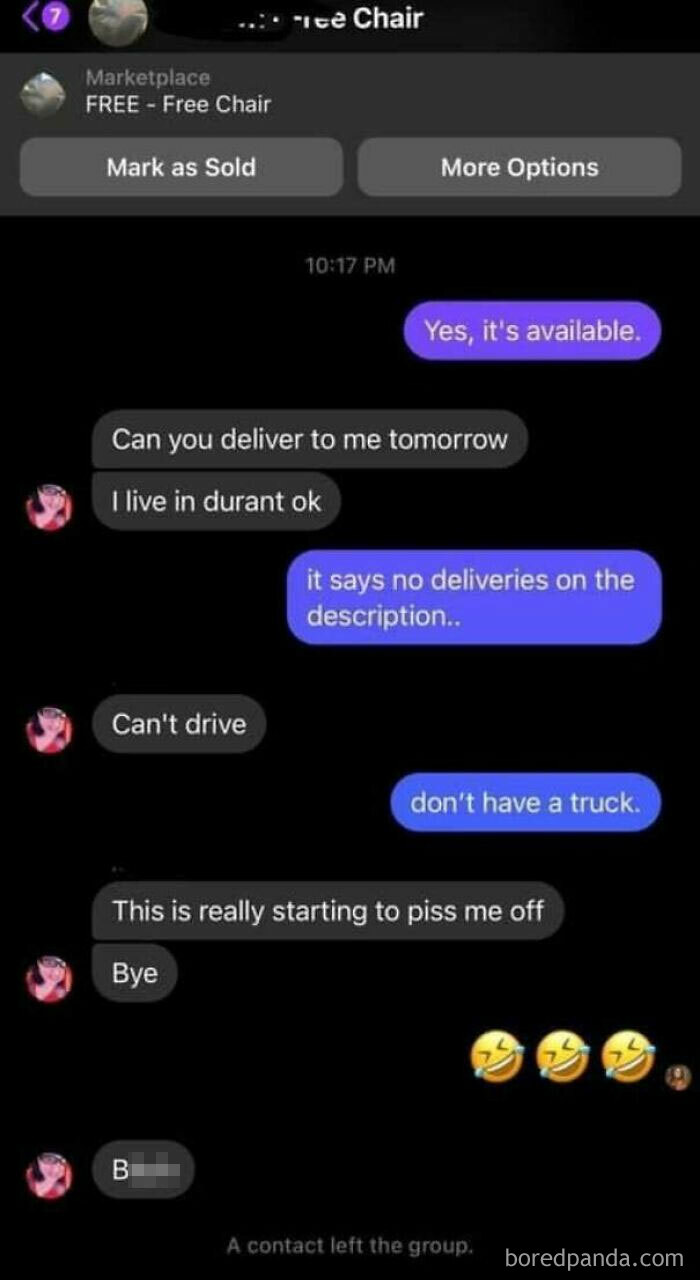Screen dimensions: 700x1280
Task: Open More Options for the listing
Action: pyautogui.click(x=519, y=167)
